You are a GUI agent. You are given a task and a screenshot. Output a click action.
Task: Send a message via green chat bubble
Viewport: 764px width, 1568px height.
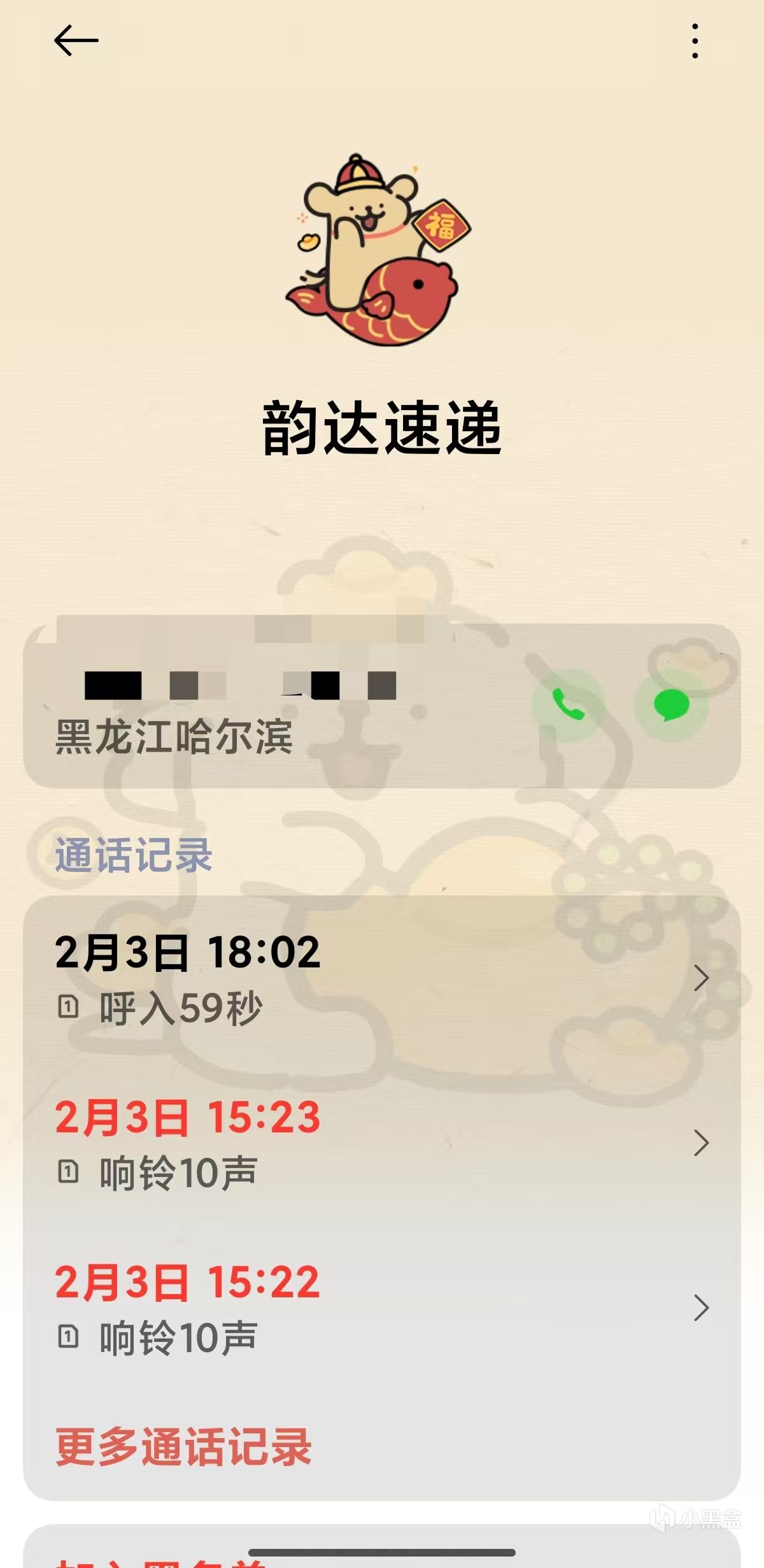[671, 705]
